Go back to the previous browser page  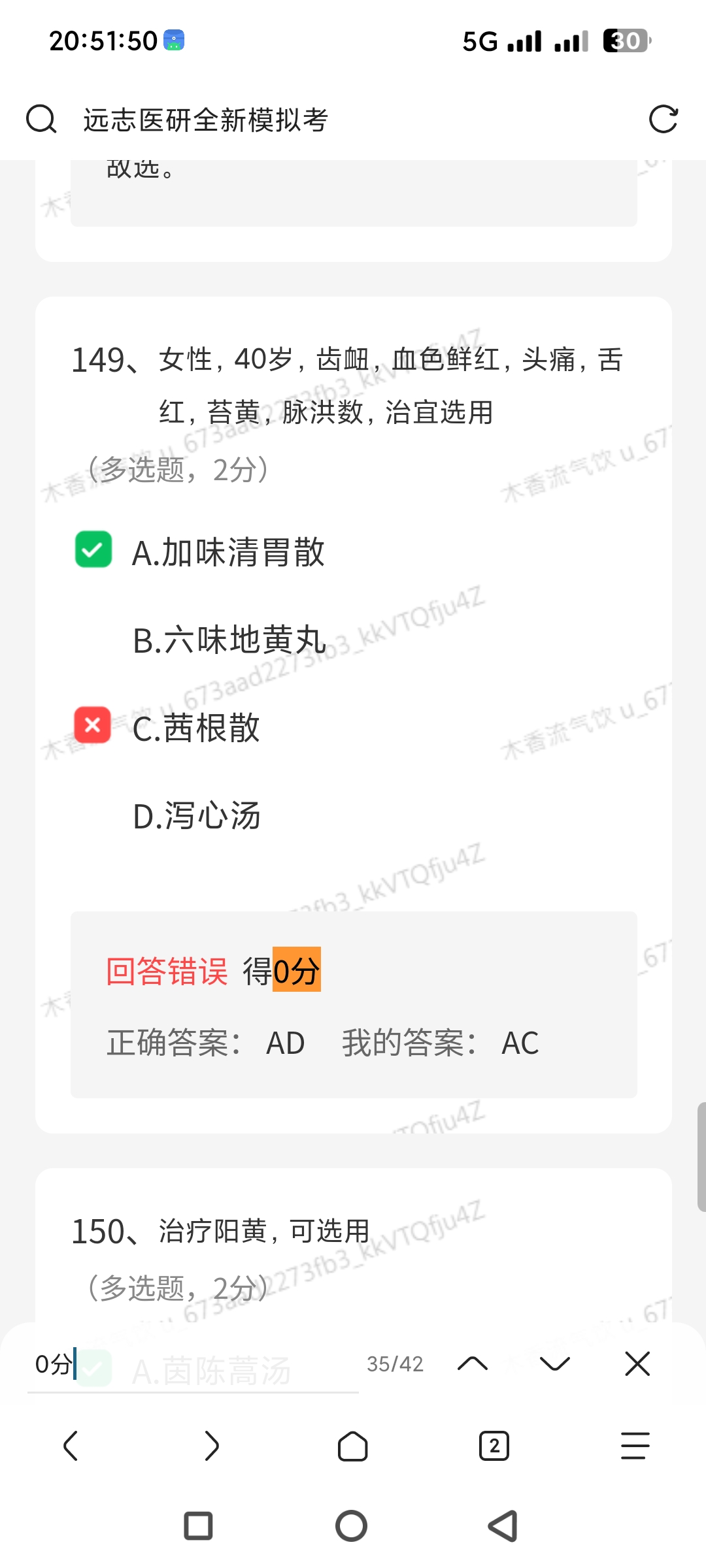[x=71, y=1445]
